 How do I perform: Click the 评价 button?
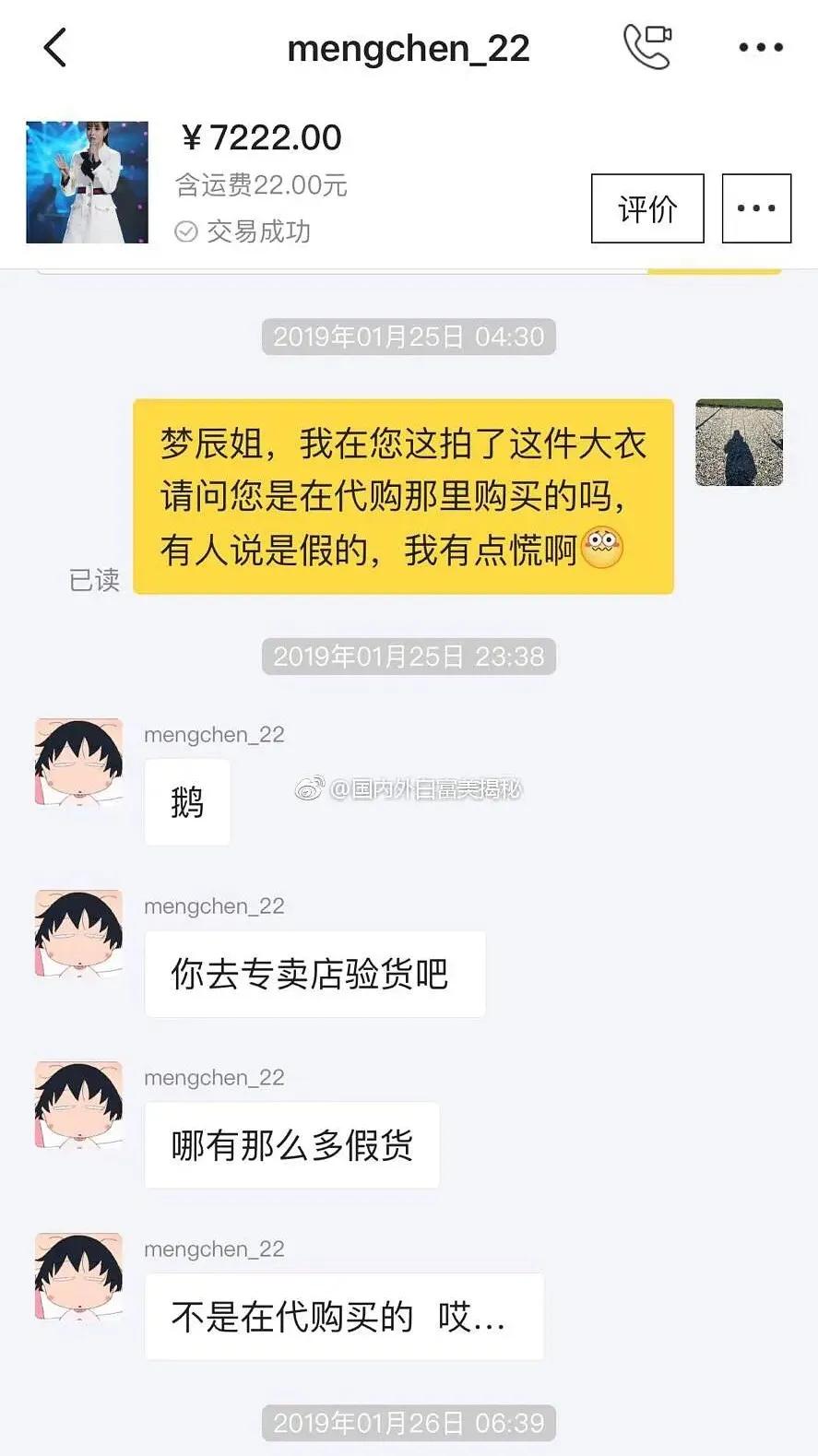click(646, 208)
